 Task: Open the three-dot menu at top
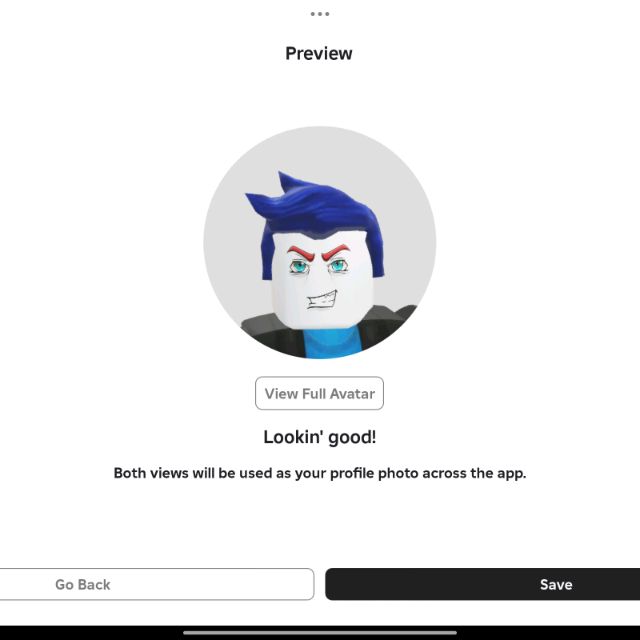[319, 14]
